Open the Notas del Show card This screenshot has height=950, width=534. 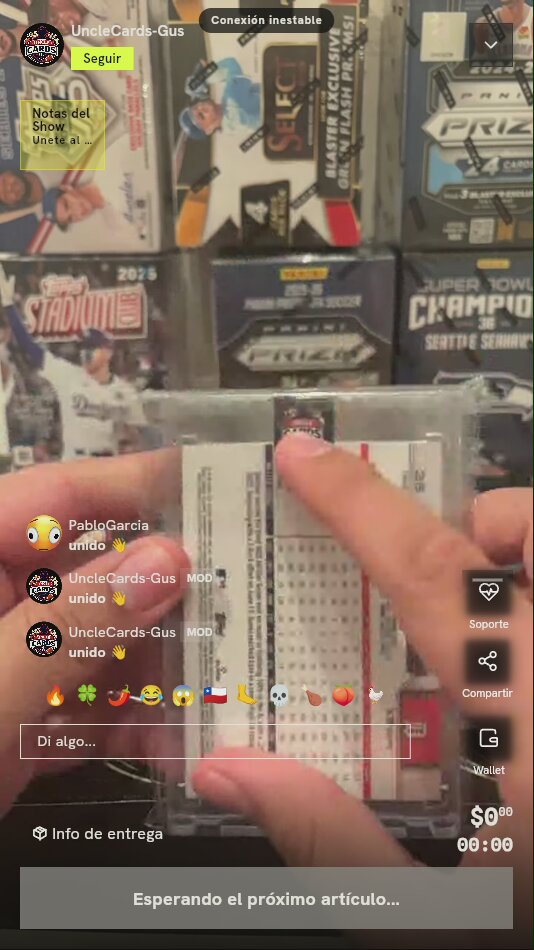point(62,135)
